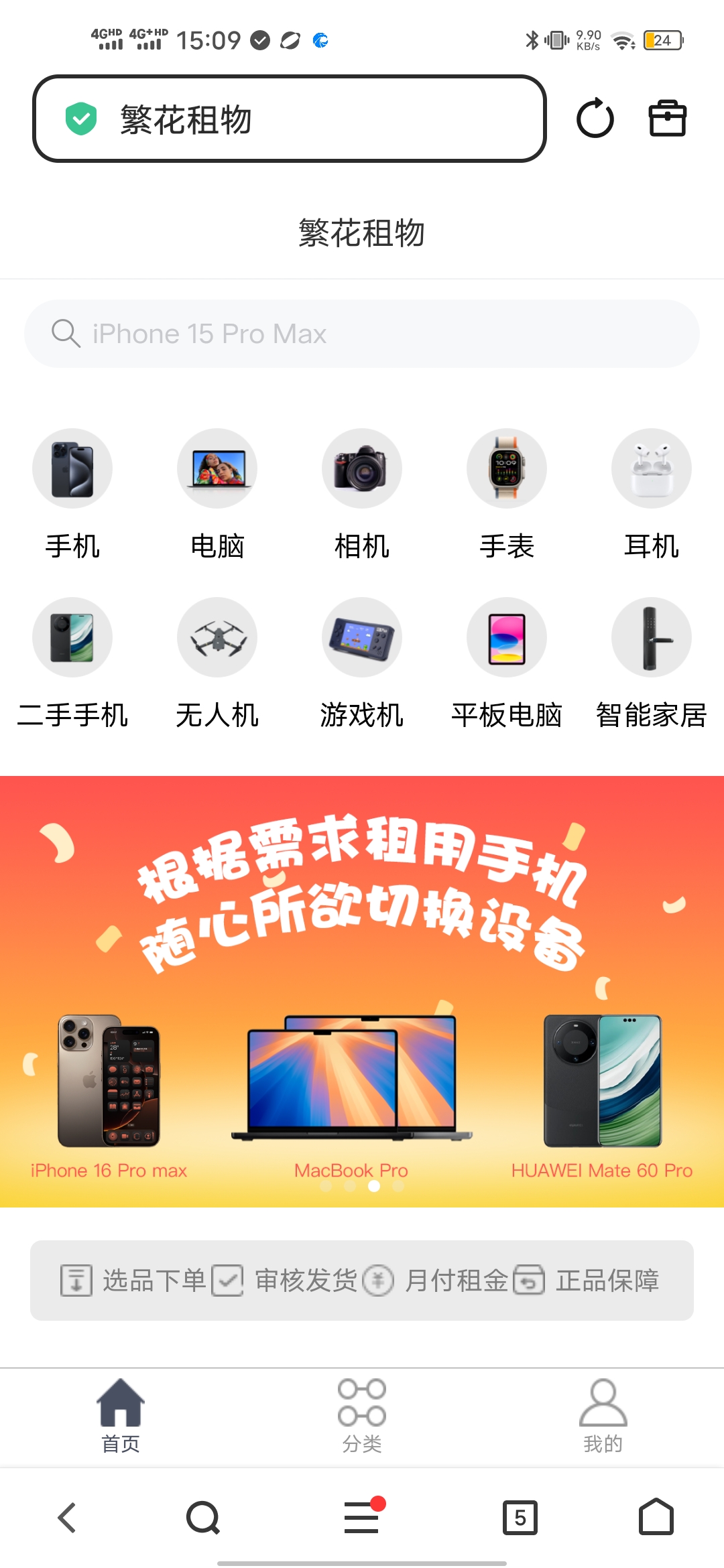Go back with the browser back arrow
The image size is (724, 1568).
pyautogui.click(x=67, y=1518)
